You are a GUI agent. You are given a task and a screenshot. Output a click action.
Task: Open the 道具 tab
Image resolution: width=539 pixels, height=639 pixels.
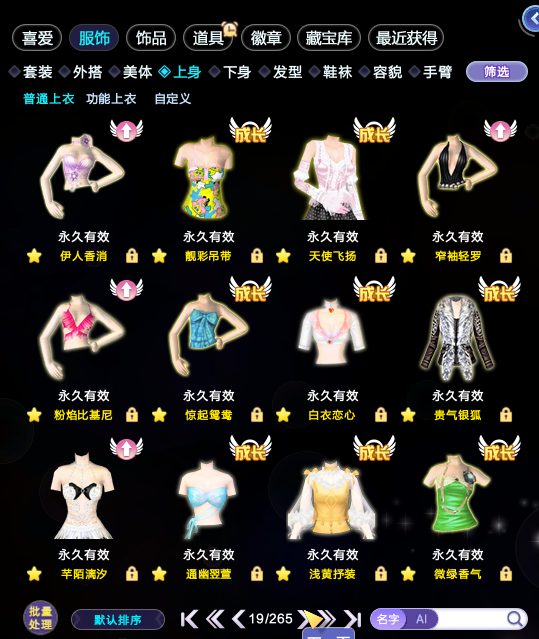pos(208,38)
